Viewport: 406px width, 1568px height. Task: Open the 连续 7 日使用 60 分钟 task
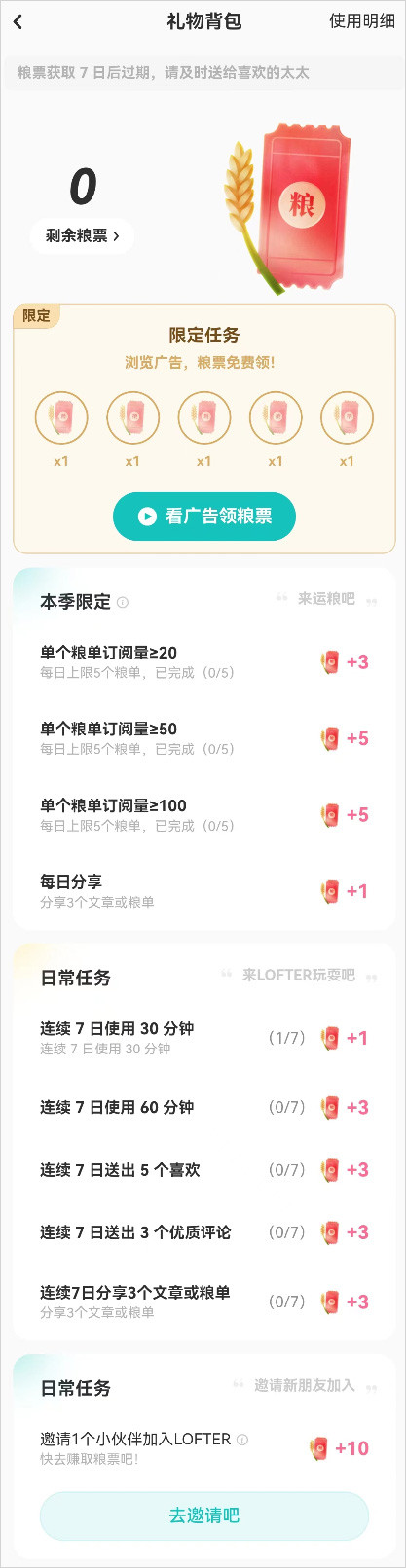pyautogui.click(x=203, y=1107)
